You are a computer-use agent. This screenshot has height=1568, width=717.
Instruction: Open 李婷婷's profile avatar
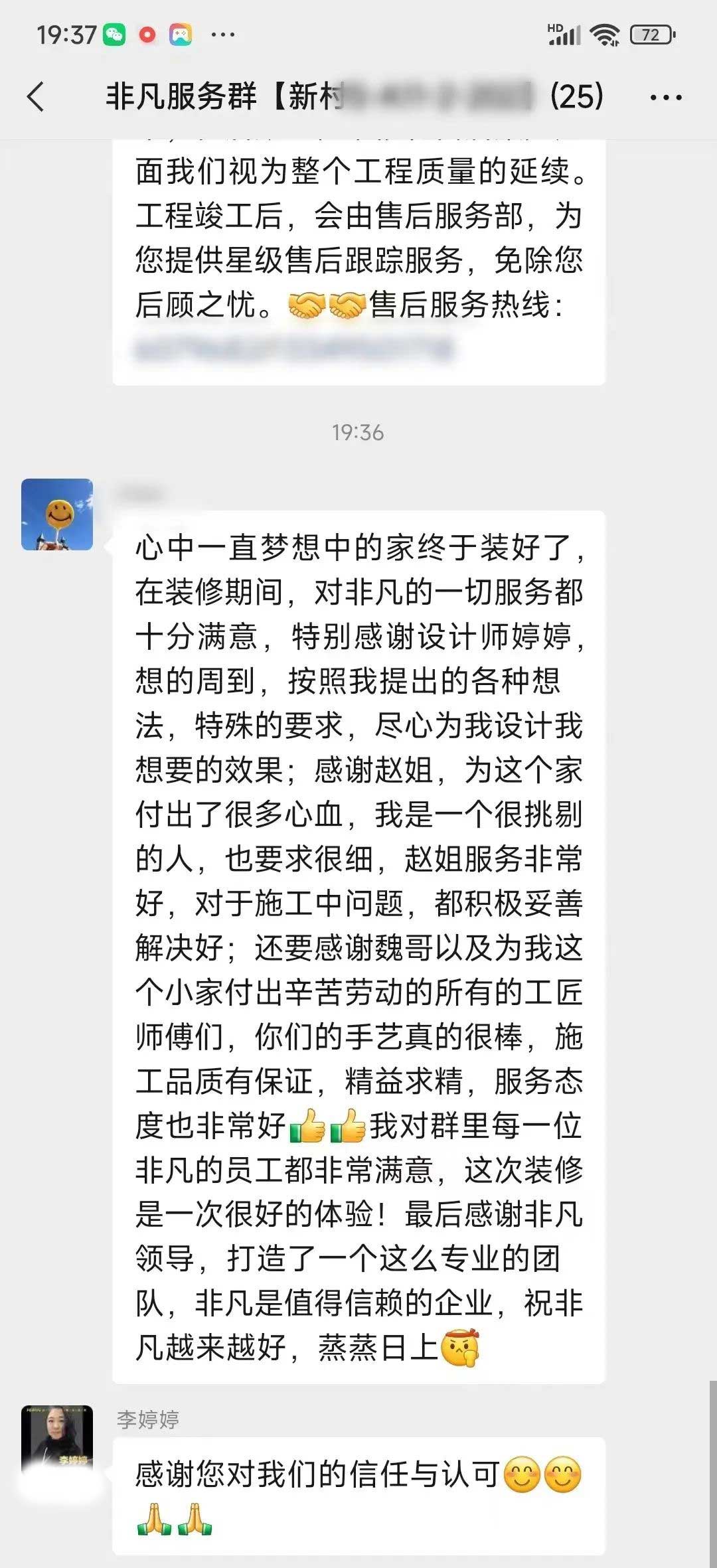[x=57, y=1441]
